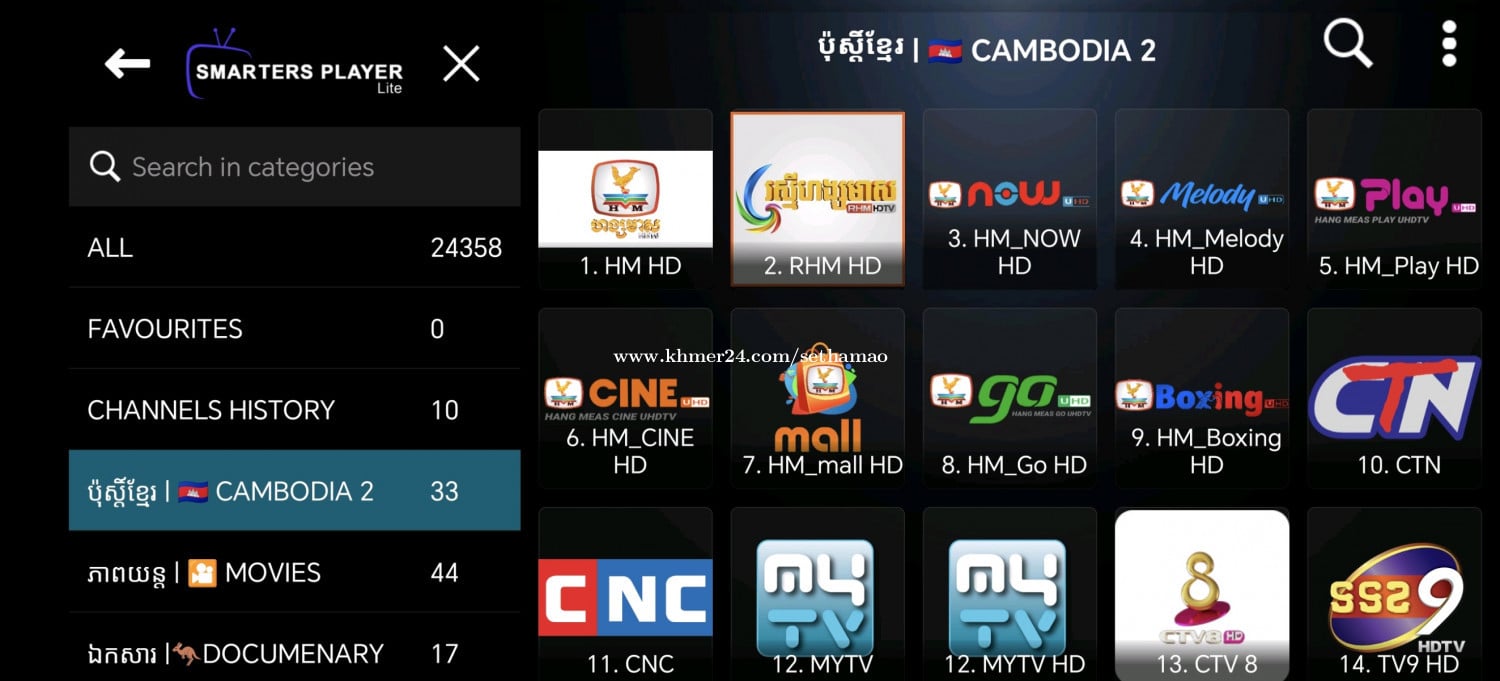
Task: Start the HM_Go HD channel
Action: pyautogui.click(x=1009, y=398)
